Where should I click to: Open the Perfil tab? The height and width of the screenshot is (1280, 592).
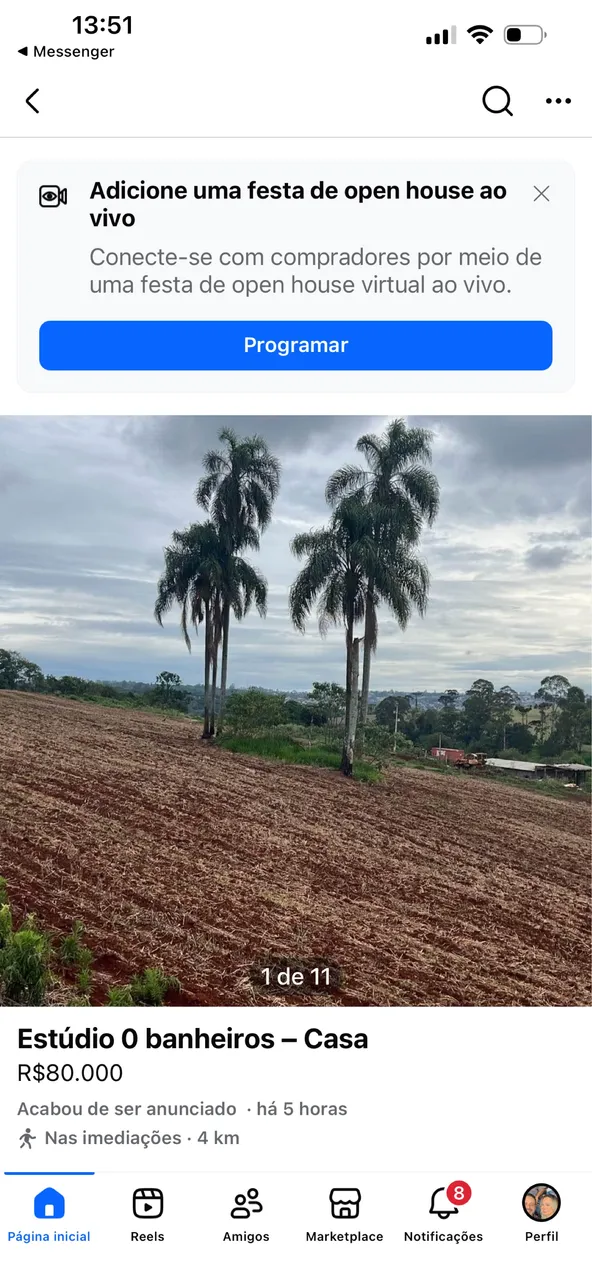pyautogui.click(x=542, y=1214)
